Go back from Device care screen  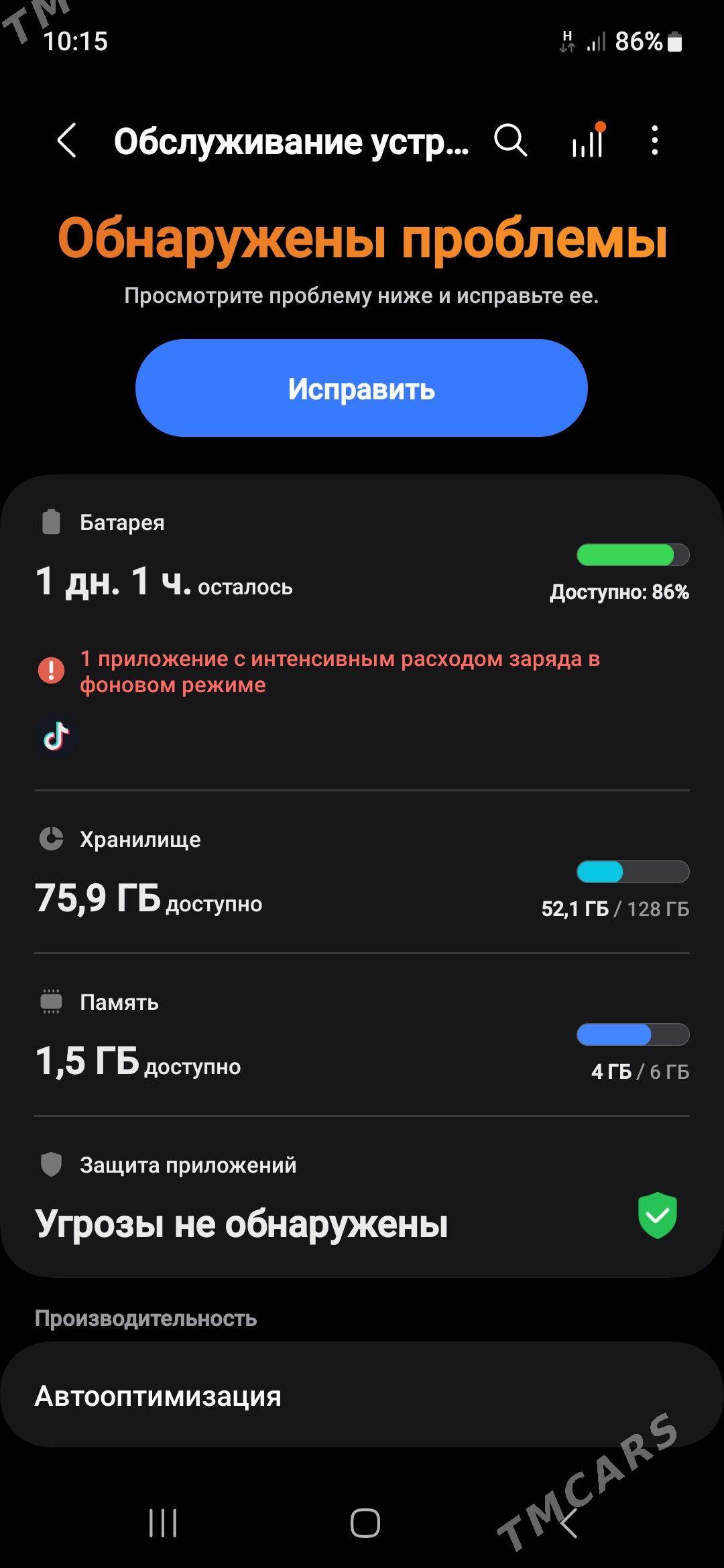click(67, 141)
